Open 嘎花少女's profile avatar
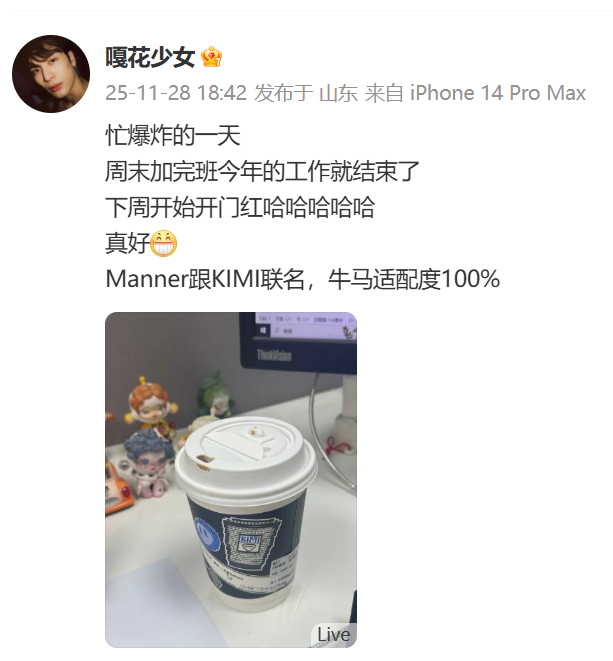 51,74
